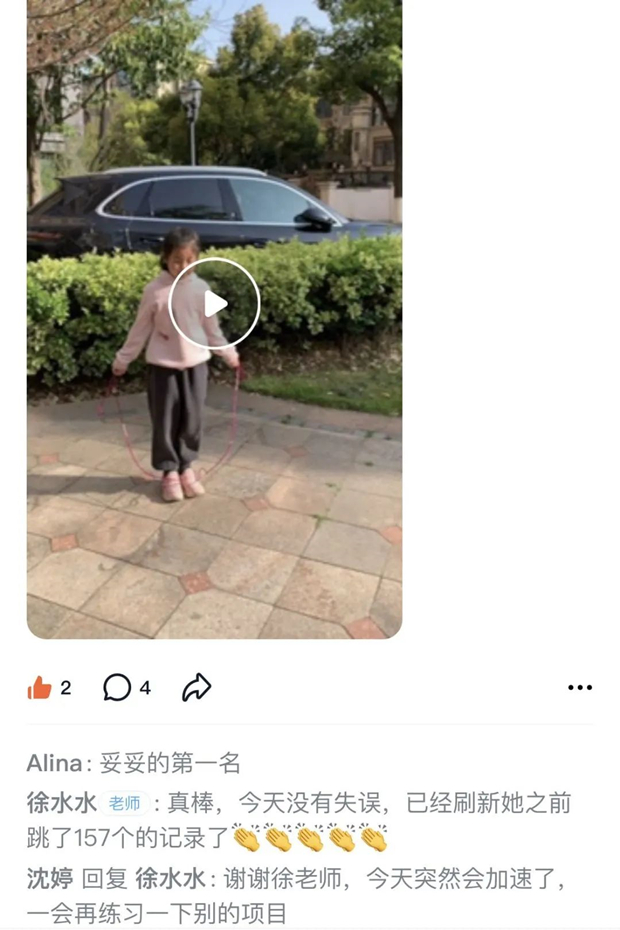
Task: Open commenter Alina's name
Action: pos(54,764)
